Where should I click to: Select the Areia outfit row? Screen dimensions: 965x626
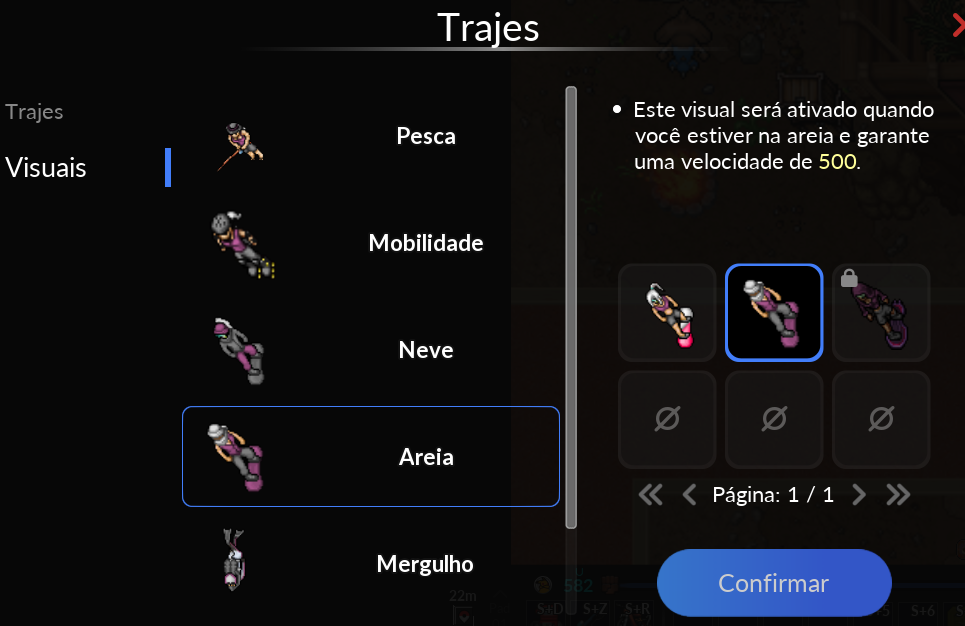point(370,457)
